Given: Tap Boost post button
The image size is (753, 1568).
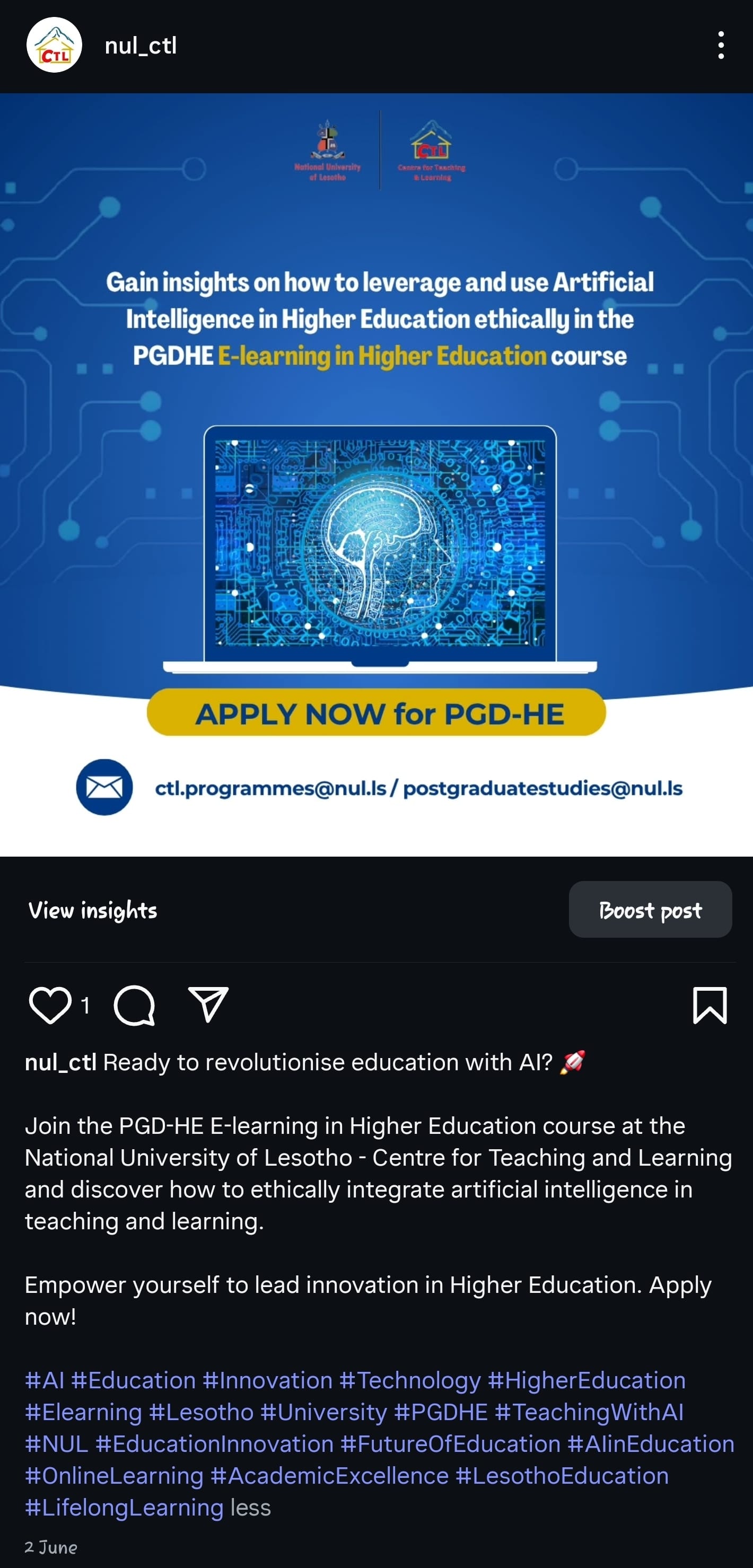Looking at the screenshot, I should coord(650,910).
